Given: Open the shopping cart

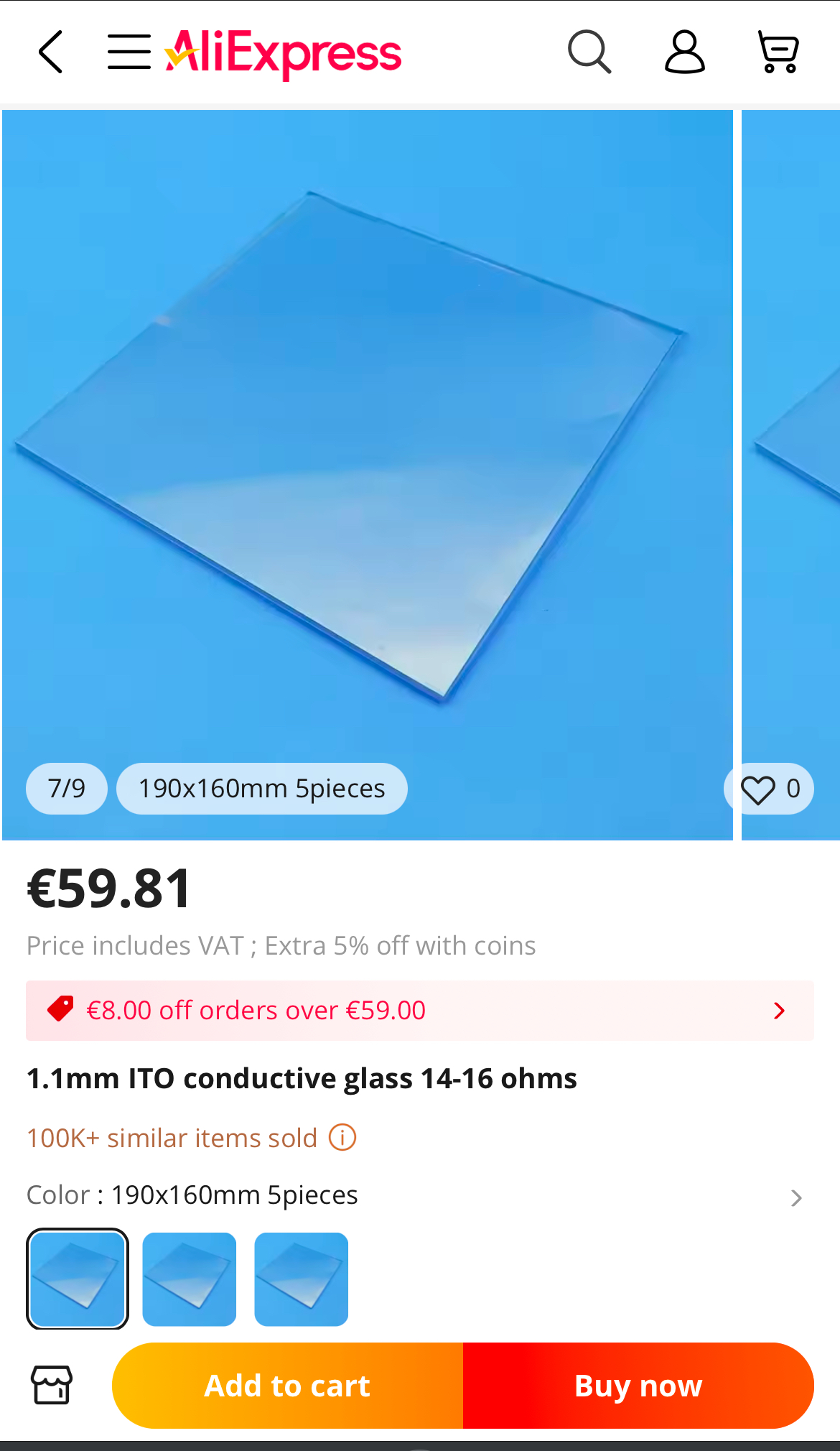Looking at the screenshot, I should click(x=778, y=52).
